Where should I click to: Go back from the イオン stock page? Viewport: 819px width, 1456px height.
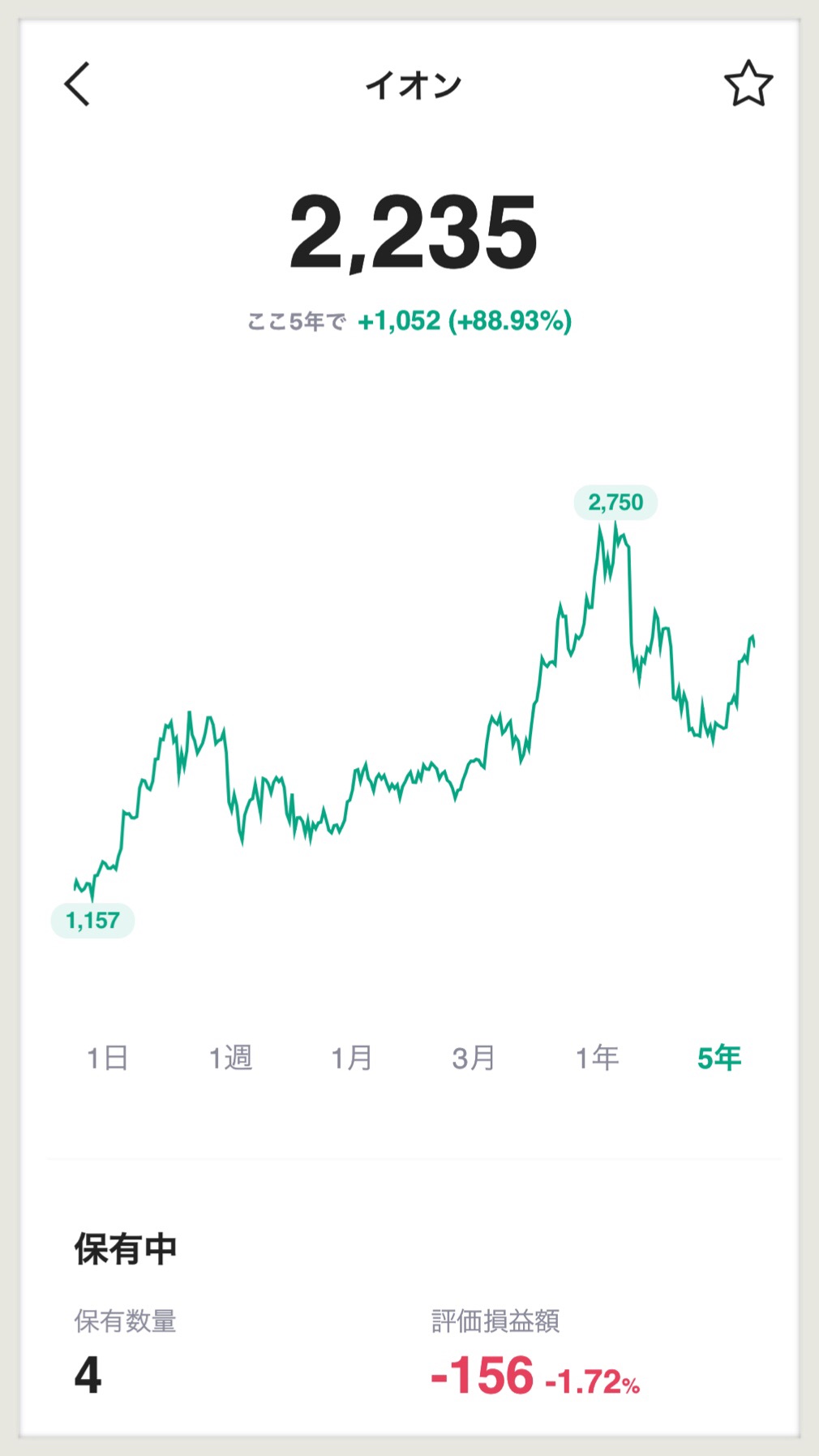click(x=77, y=84)
